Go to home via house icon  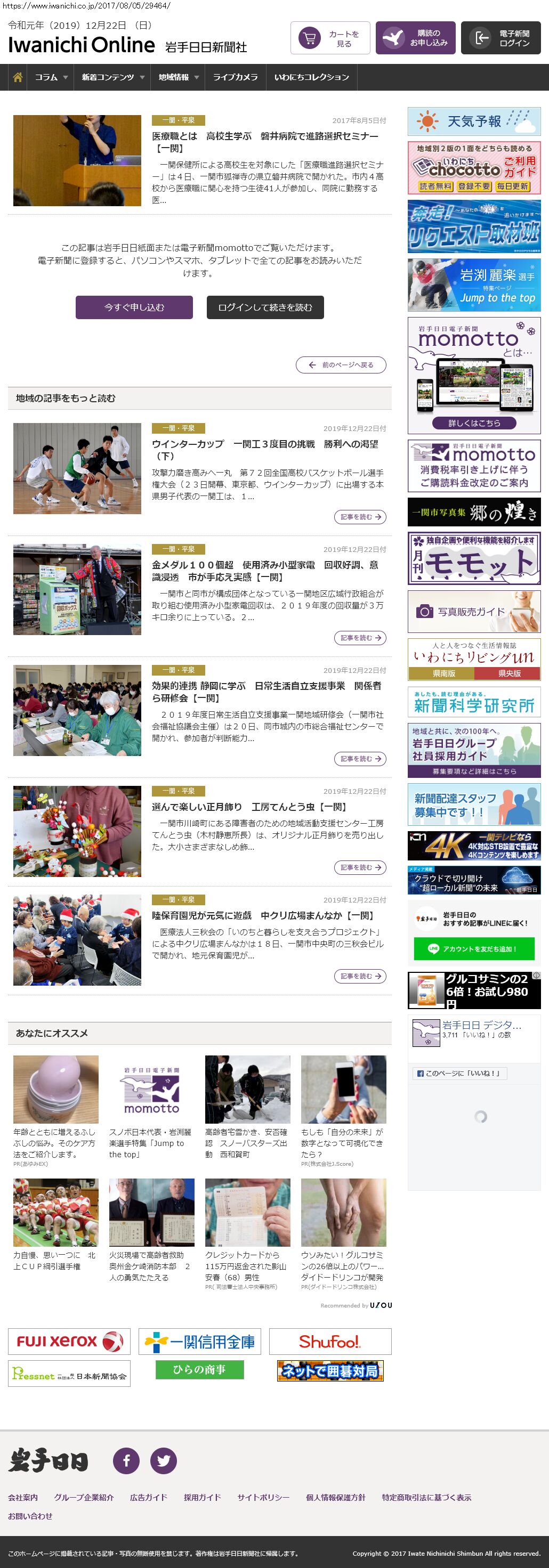click(x=18, y=77)
